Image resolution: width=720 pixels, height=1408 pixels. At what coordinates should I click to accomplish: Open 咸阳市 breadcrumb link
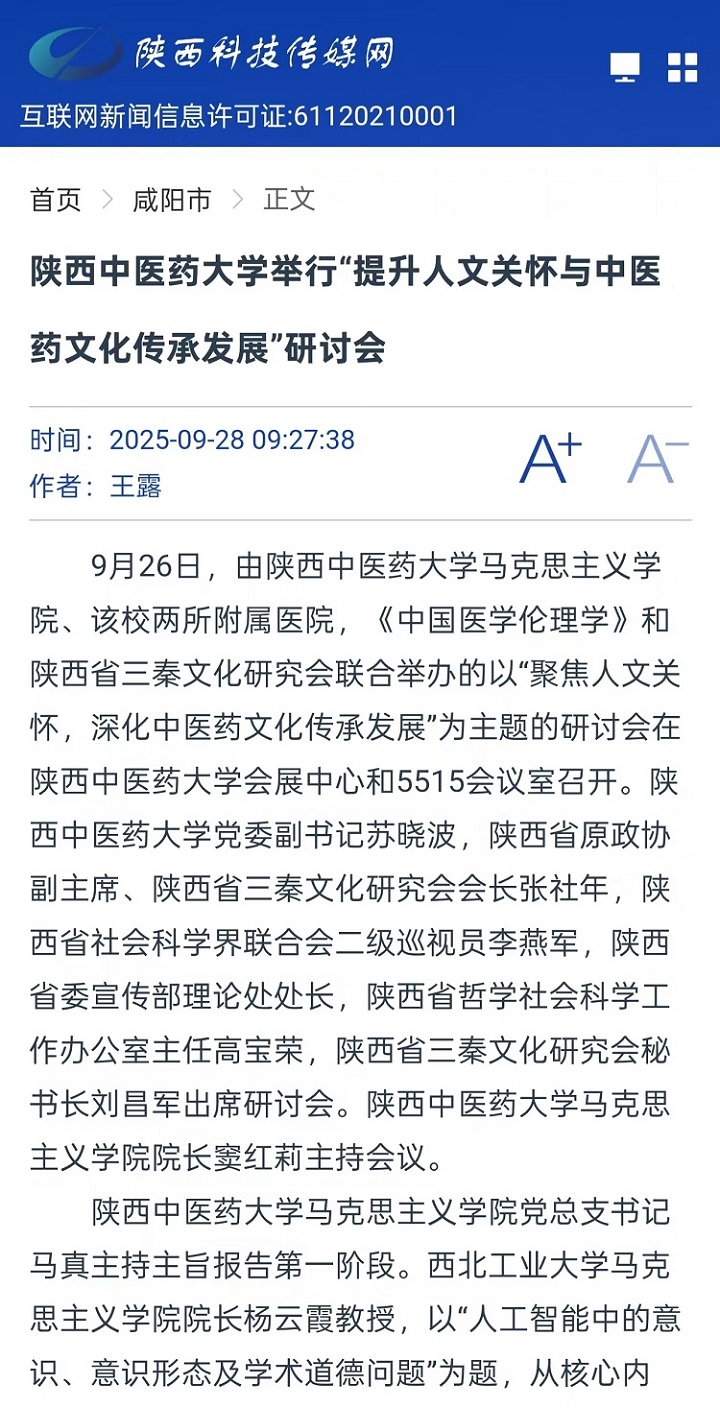tap(172, 199)
